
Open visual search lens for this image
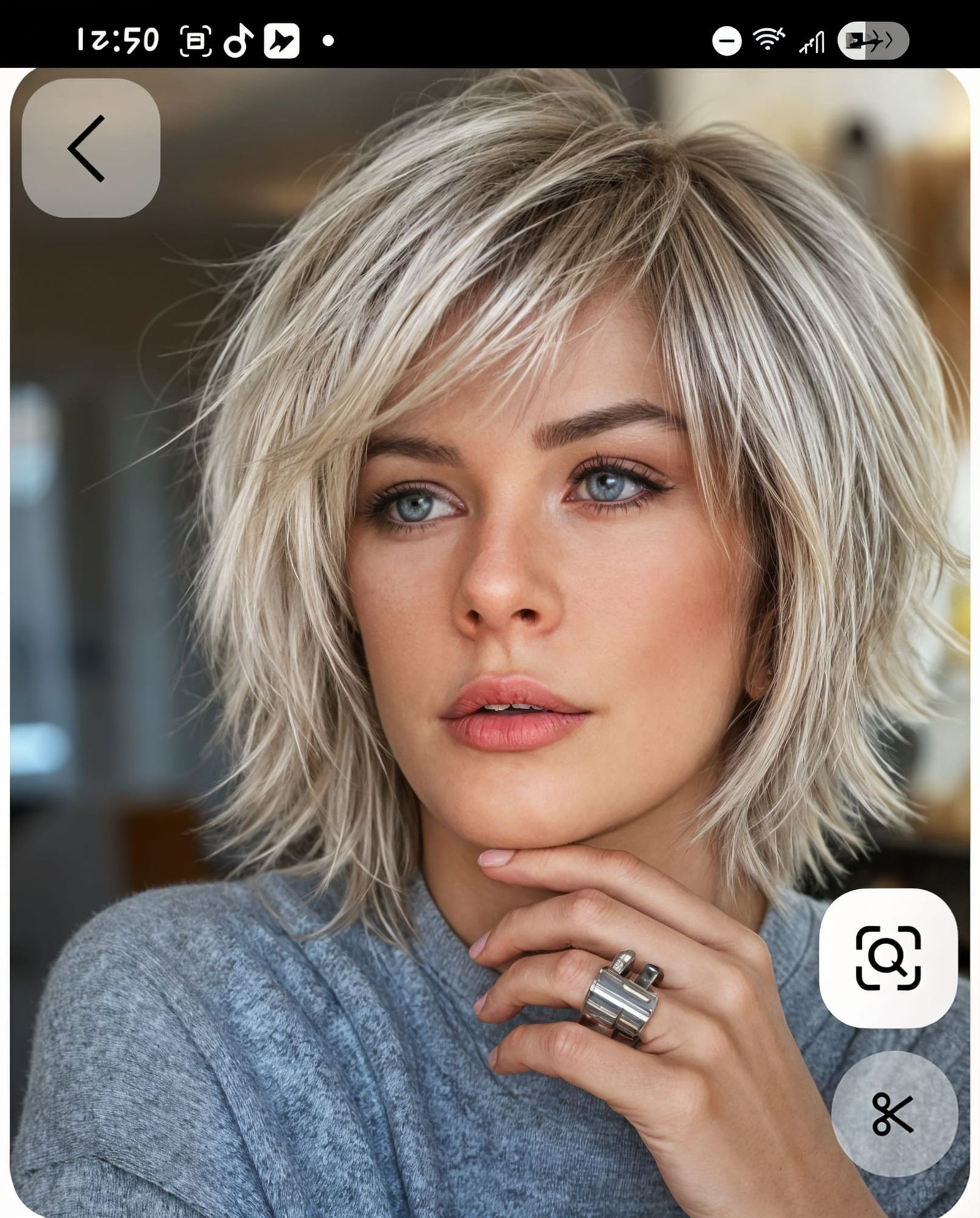888,958
